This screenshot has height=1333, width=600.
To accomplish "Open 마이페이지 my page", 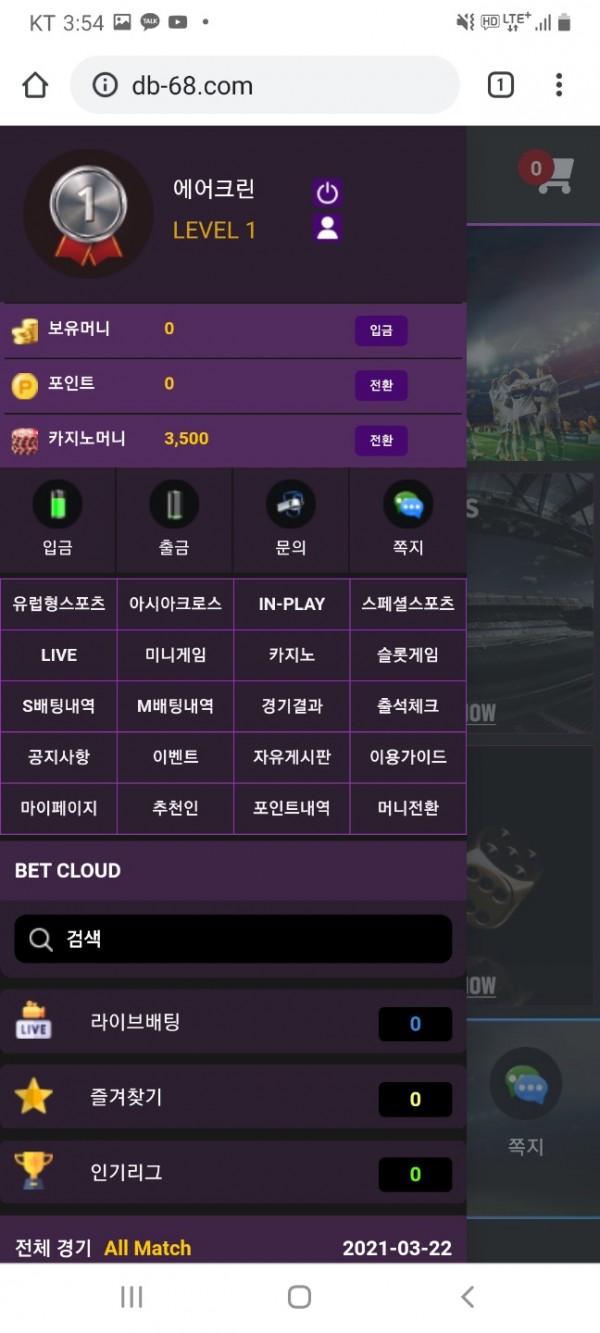I will tap(59, 808).
